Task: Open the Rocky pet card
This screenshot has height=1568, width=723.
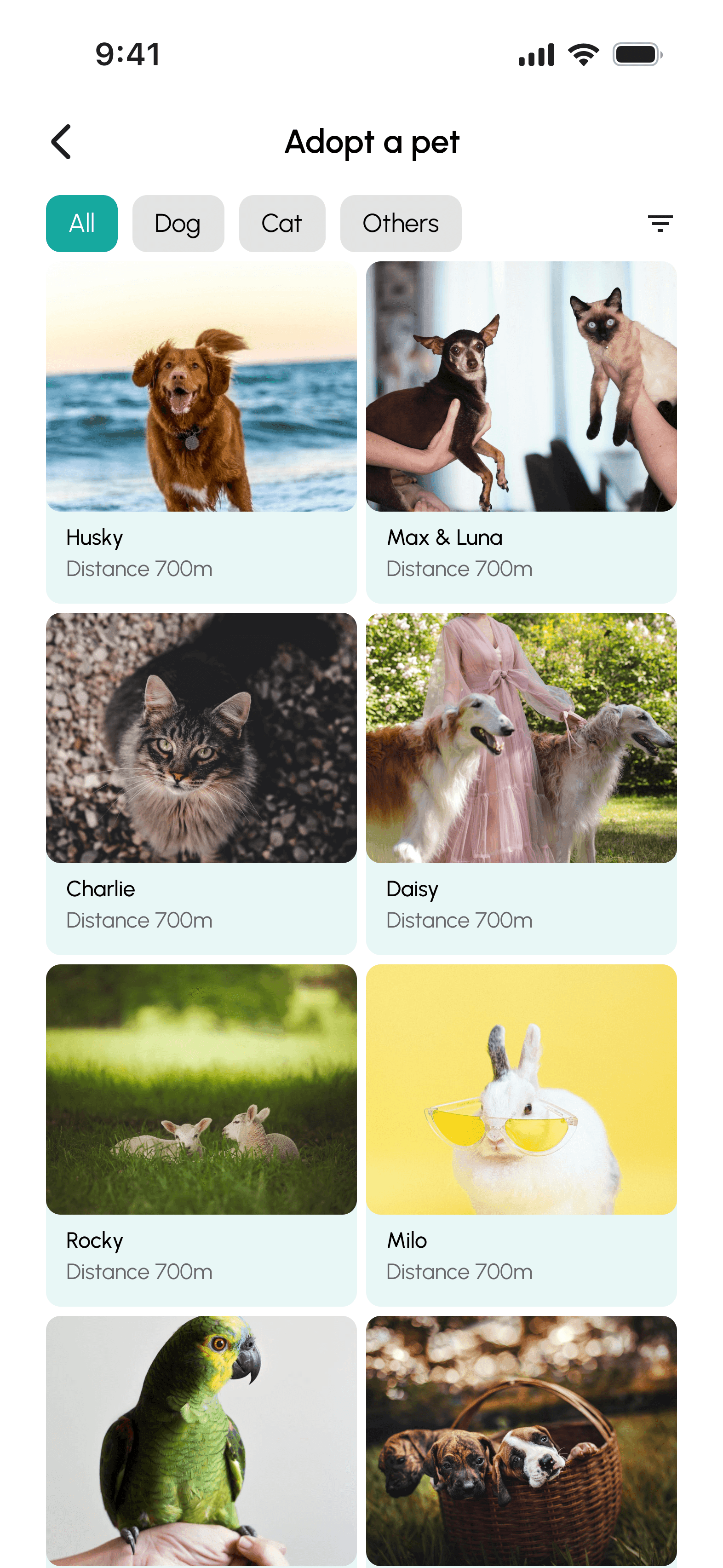Action: pos(201,1135)
